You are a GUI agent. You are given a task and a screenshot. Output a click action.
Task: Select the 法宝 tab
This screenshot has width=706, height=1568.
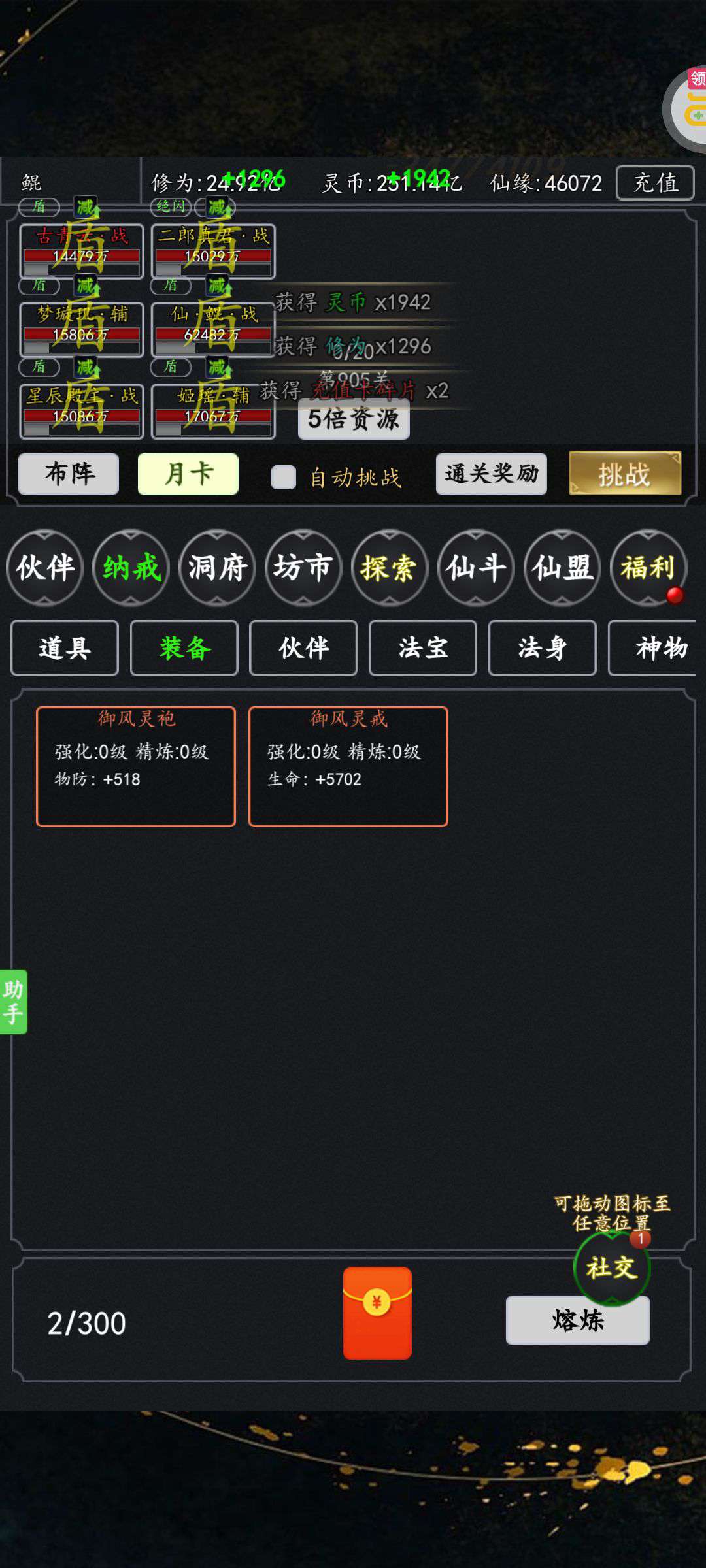[x=423, y=648]
